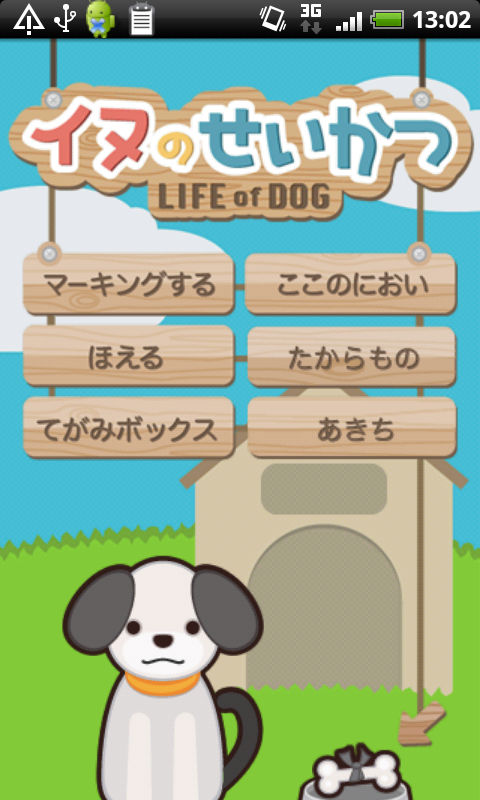480x800 pixels.
Task: Open ここのにおい
Action: click(x=351, y=284)
